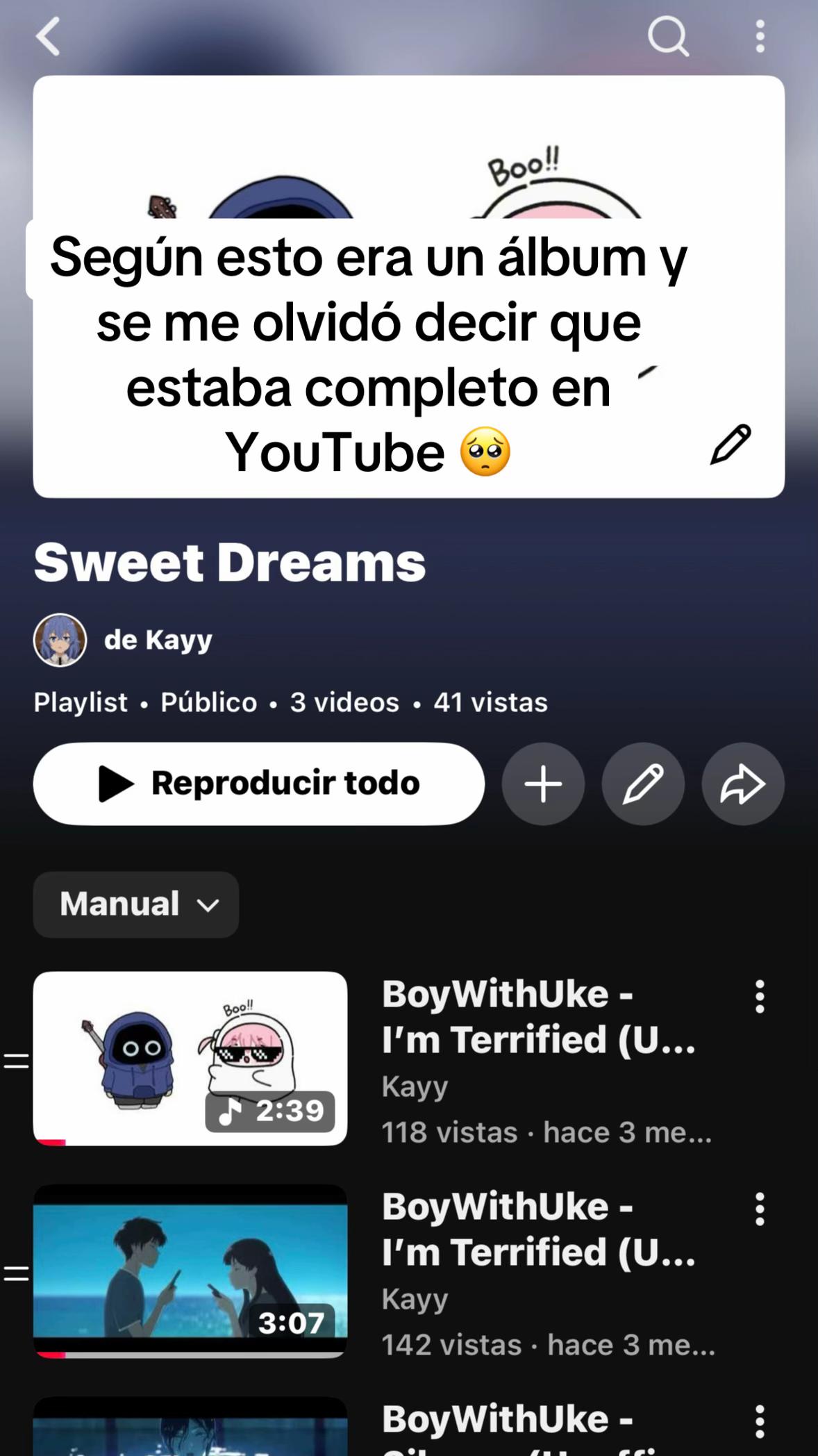The width and height of the screenshot is (818, 1456).
Task: Expand the Manual sort dropdown
Action: click(136, 904)
